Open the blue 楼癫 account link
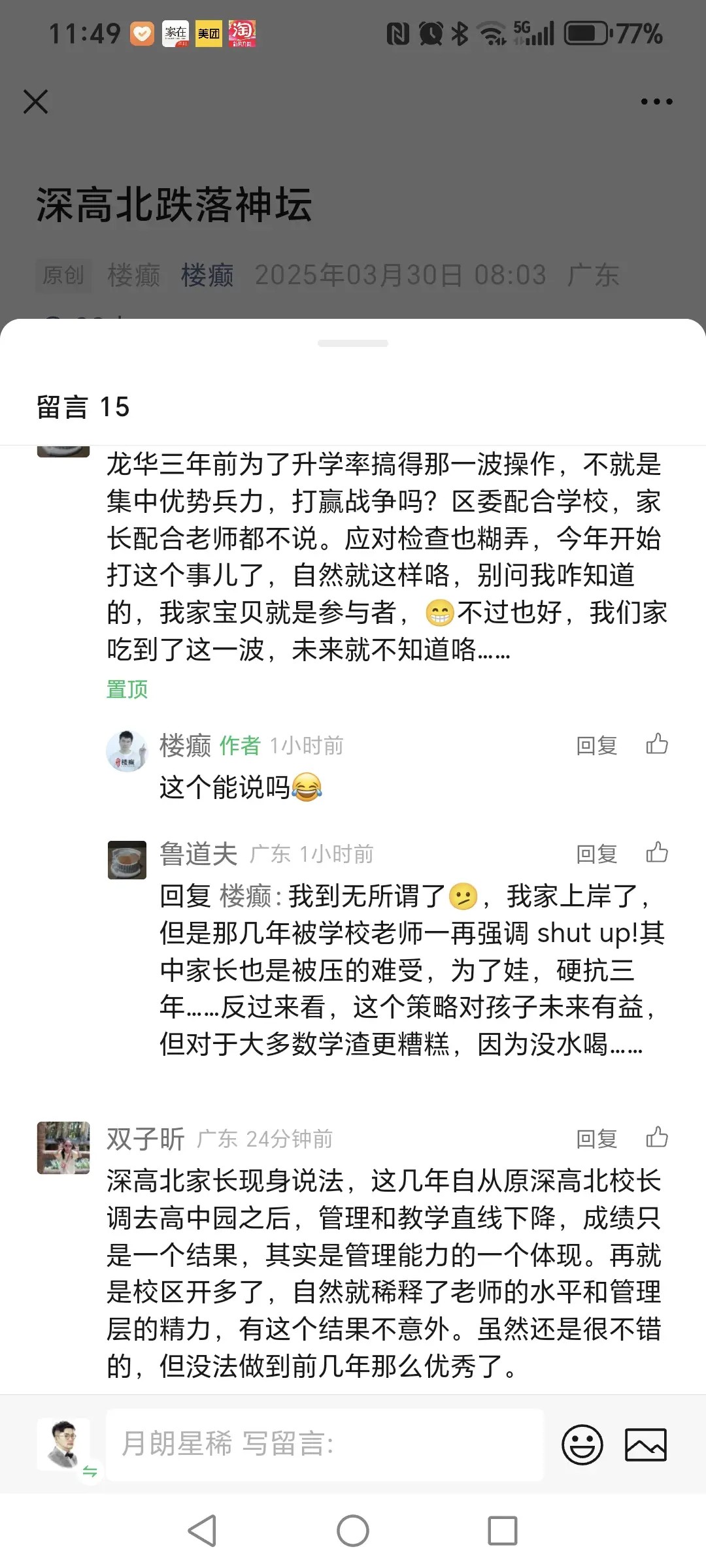 tap(207, 275)
